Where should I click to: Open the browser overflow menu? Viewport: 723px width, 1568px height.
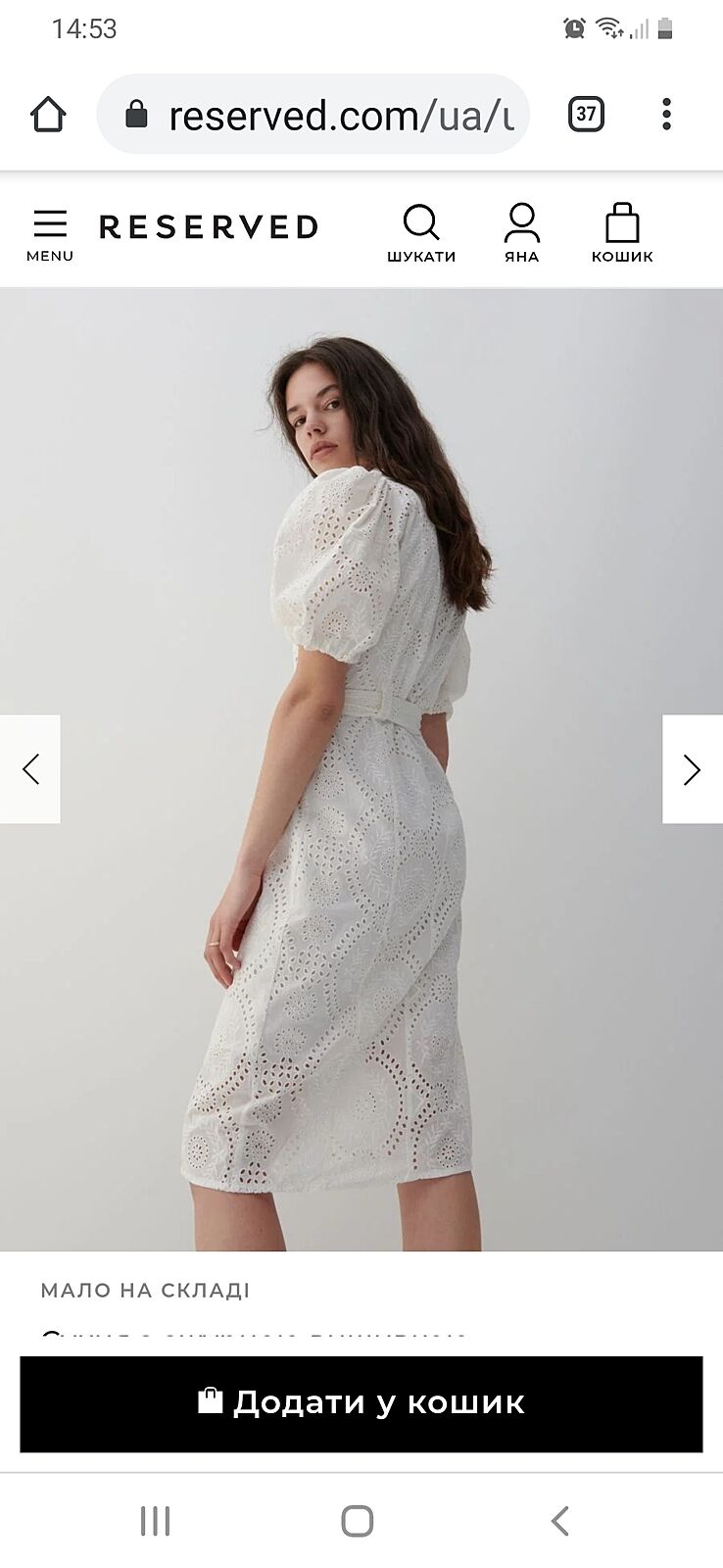tap(666, 115)
